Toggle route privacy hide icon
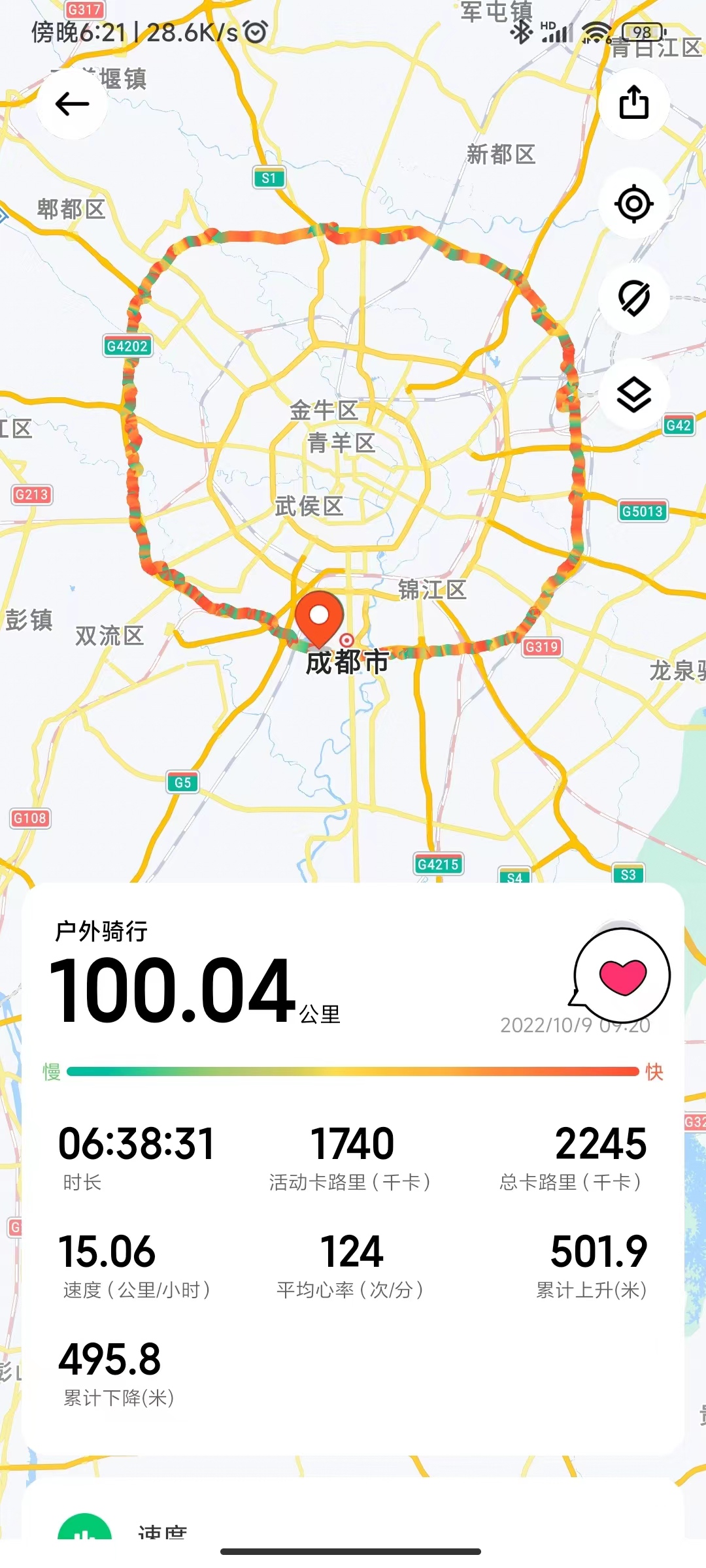706x1568 pixels. pos(633,299)
